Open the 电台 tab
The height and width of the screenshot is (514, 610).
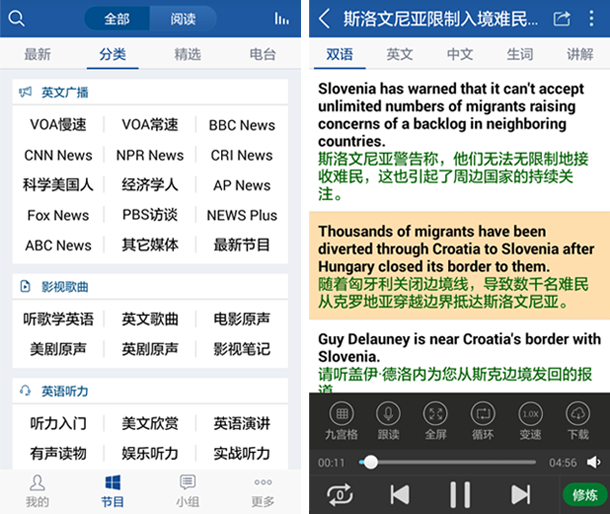pyautogui.click(x=263, y=54)
